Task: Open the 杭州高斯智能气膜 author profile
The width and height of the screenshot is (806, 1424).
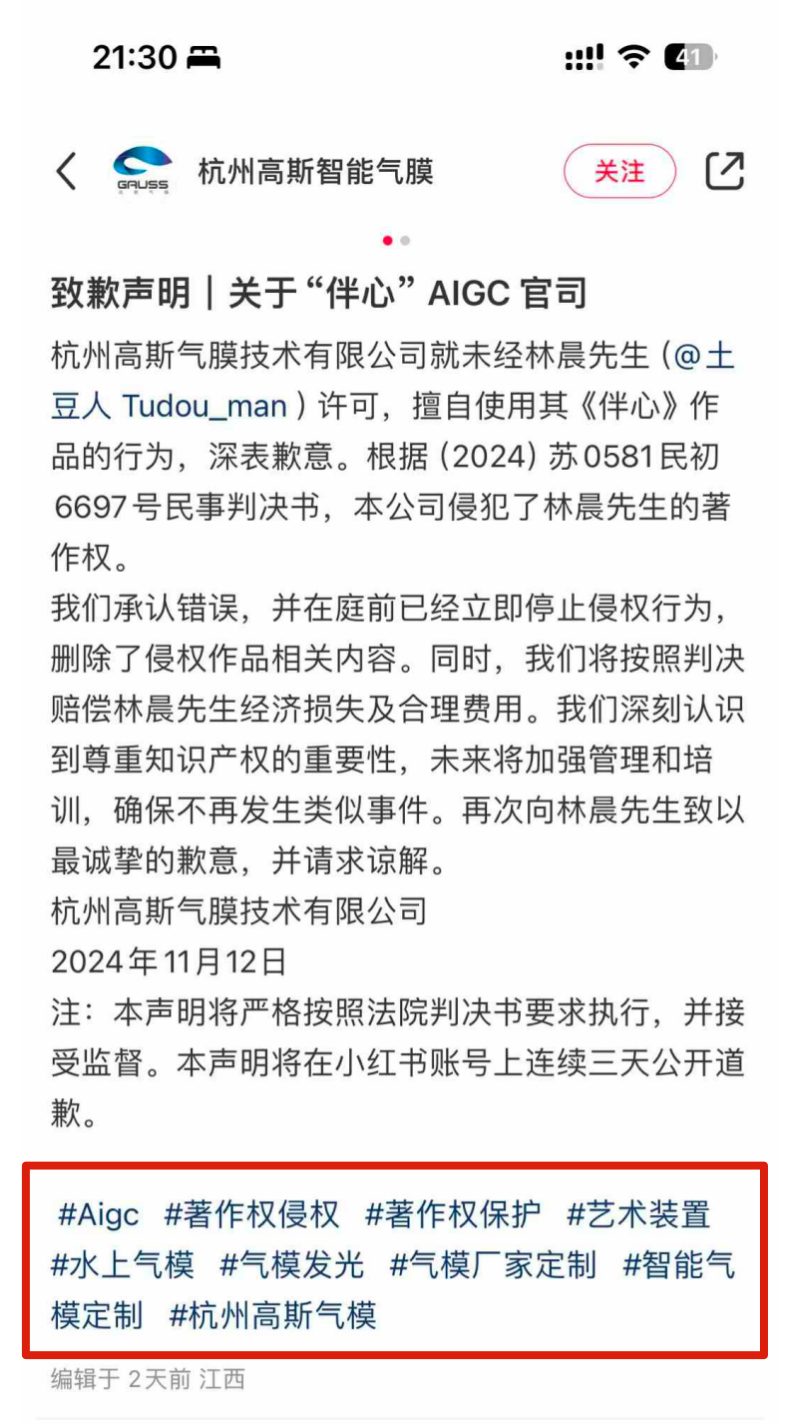Action: 315,172
